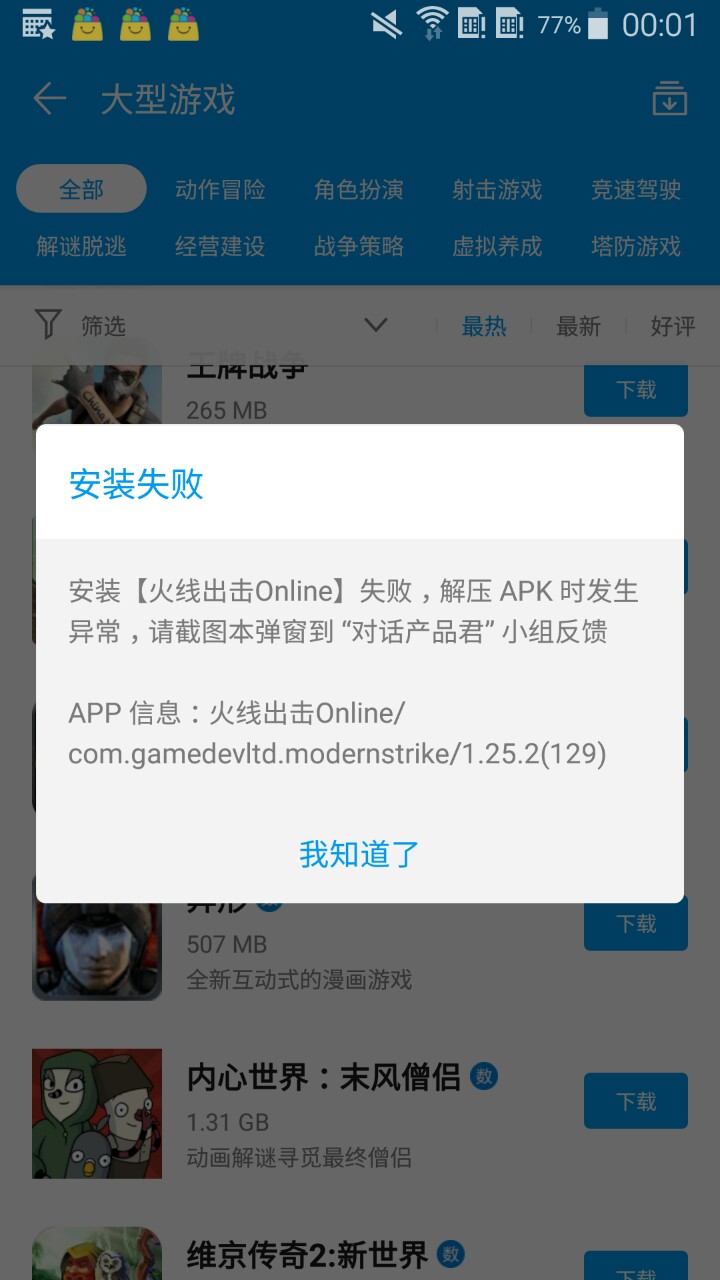Select the 全部 category chip
This screenshot has height=1280, width=720.
(x=81, y=189)
